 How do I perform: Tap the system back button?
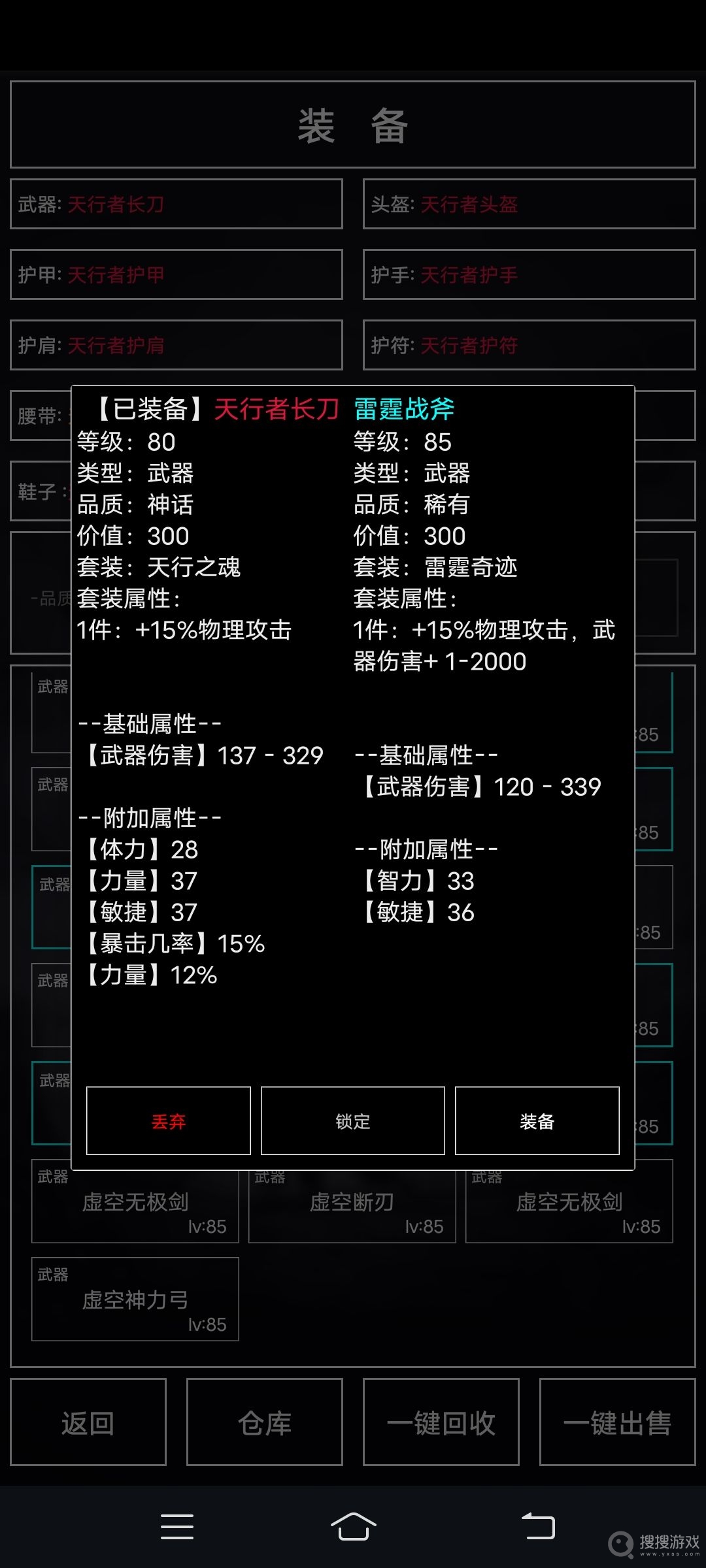click(x=538, y=1527)
